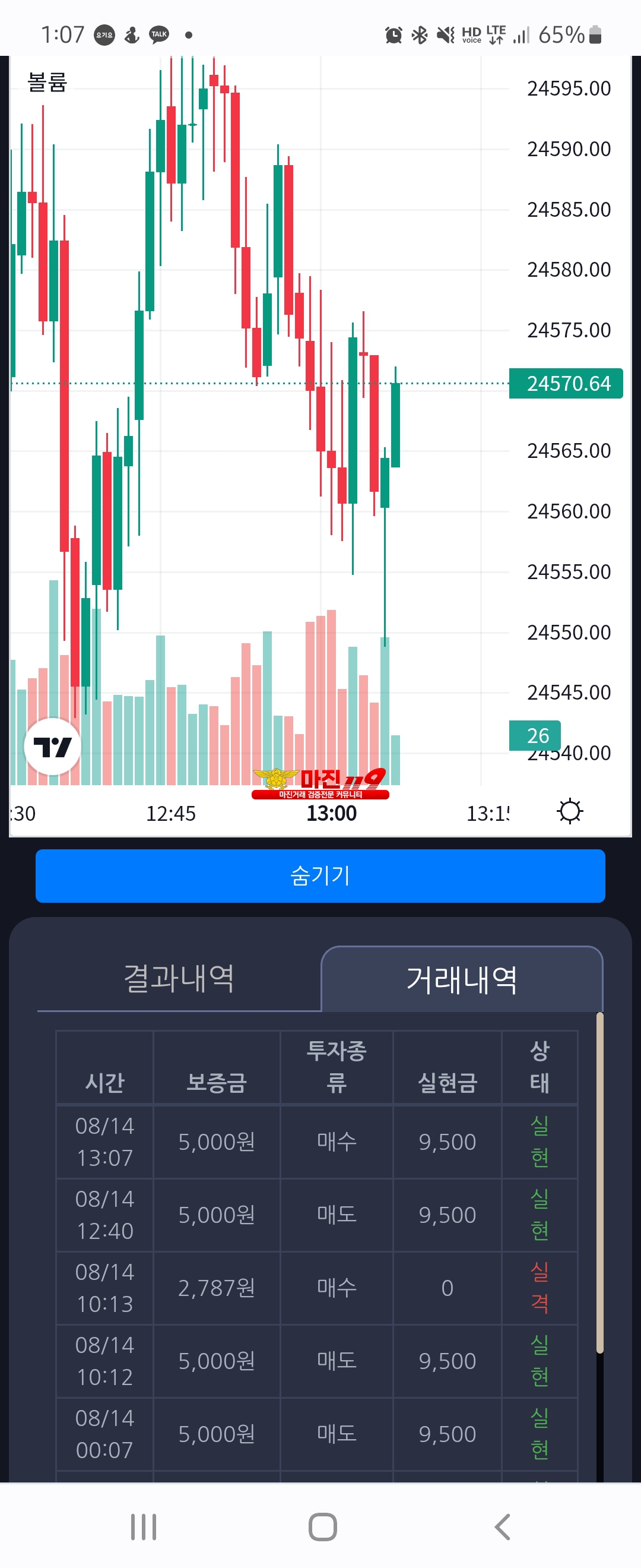Open recent apps from navigation bar
The height and width of the screenshot is (1568, 641).
(x=144, y=1526)
